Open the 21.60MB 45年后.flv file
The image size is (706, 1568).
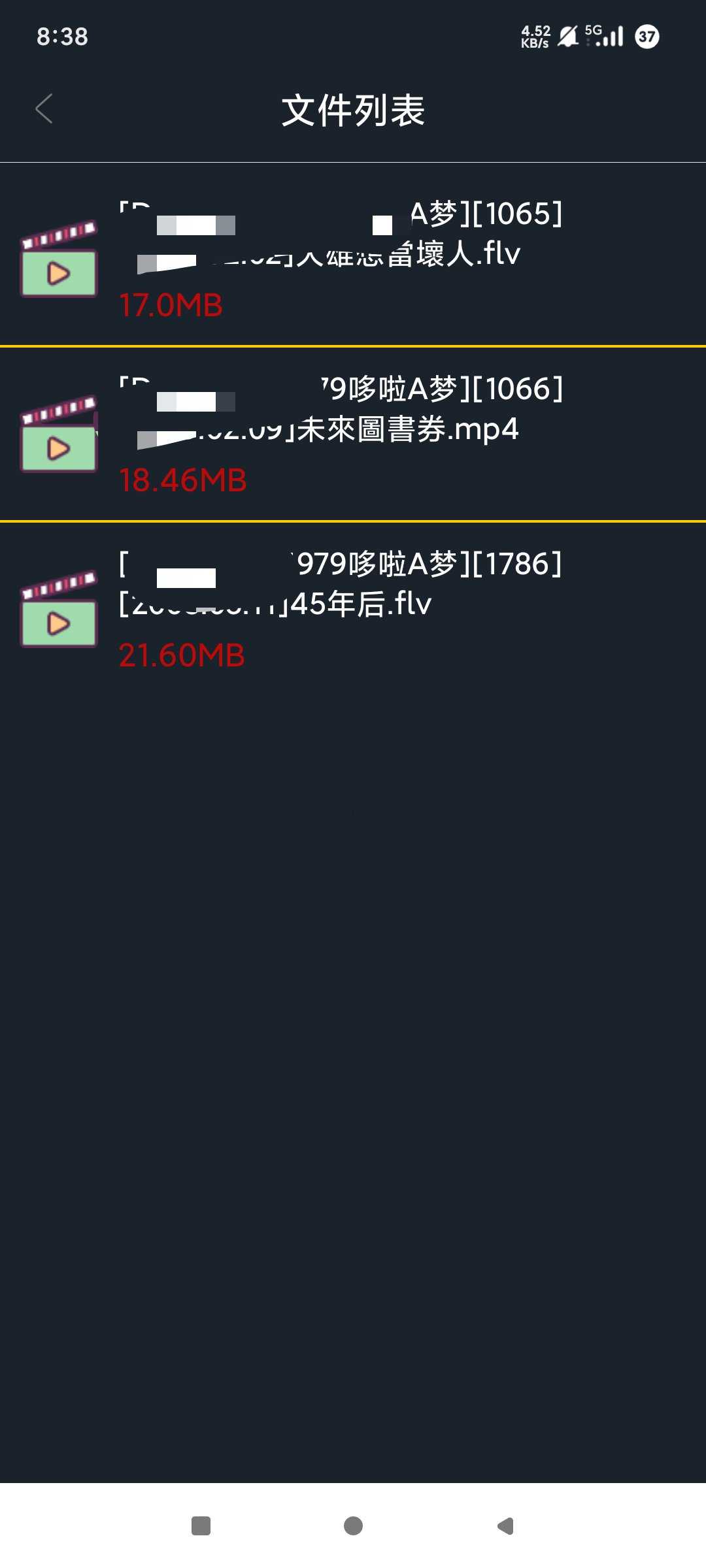point(353,608)
